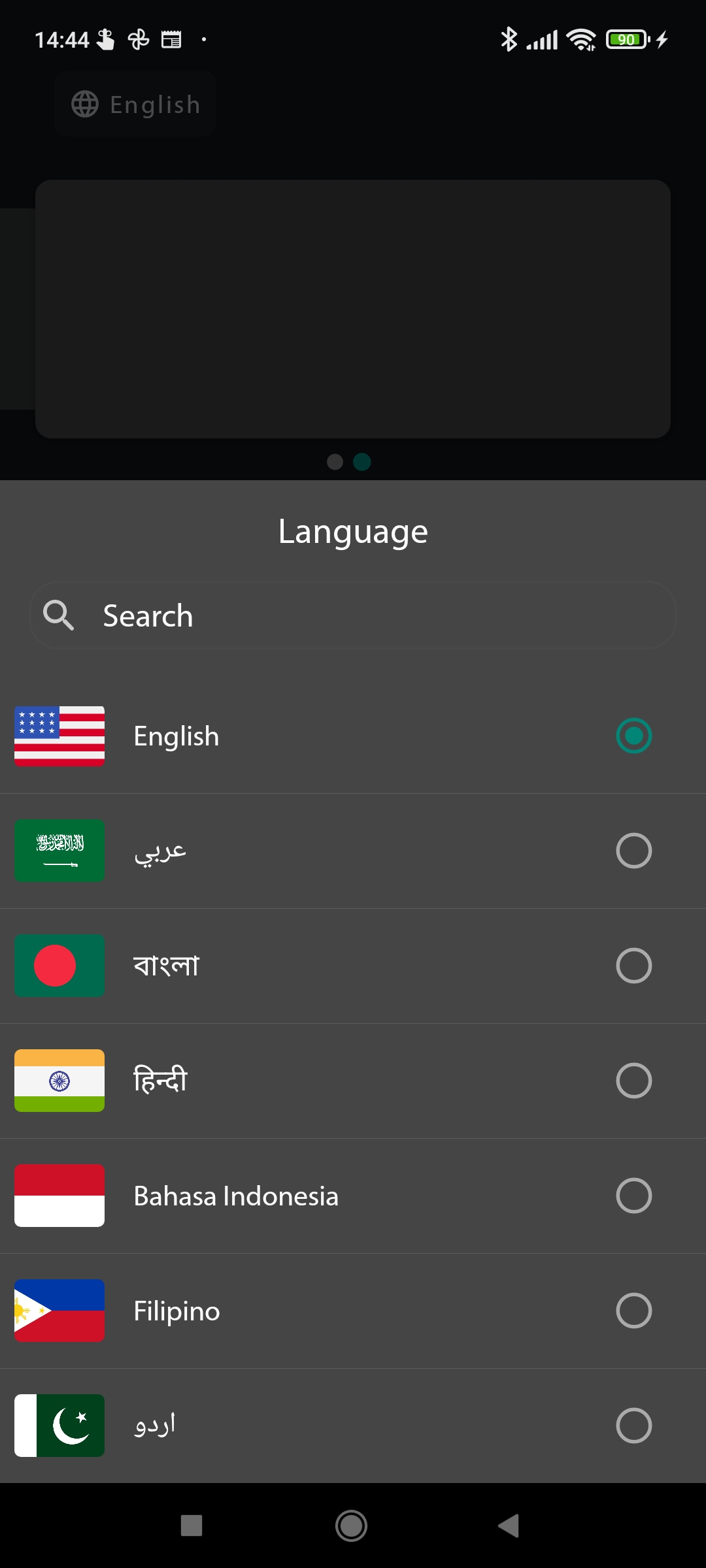Choose Urdu with the Pakistan flag
706x1568 pixels.
pos(353,1426)
